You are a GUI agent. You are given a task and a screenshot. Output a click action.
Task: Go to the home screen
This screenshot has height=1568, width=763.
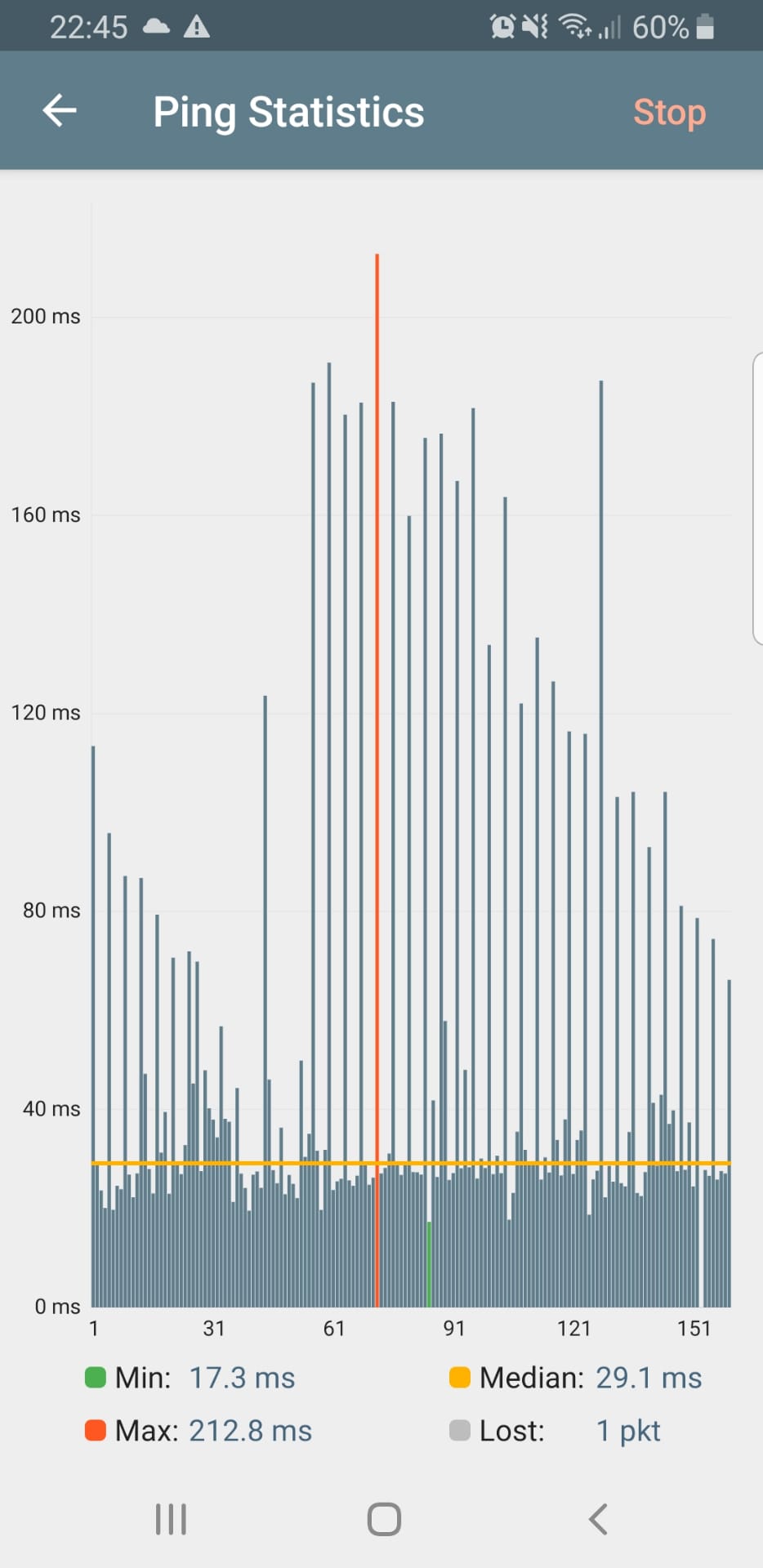point(384,1519)
